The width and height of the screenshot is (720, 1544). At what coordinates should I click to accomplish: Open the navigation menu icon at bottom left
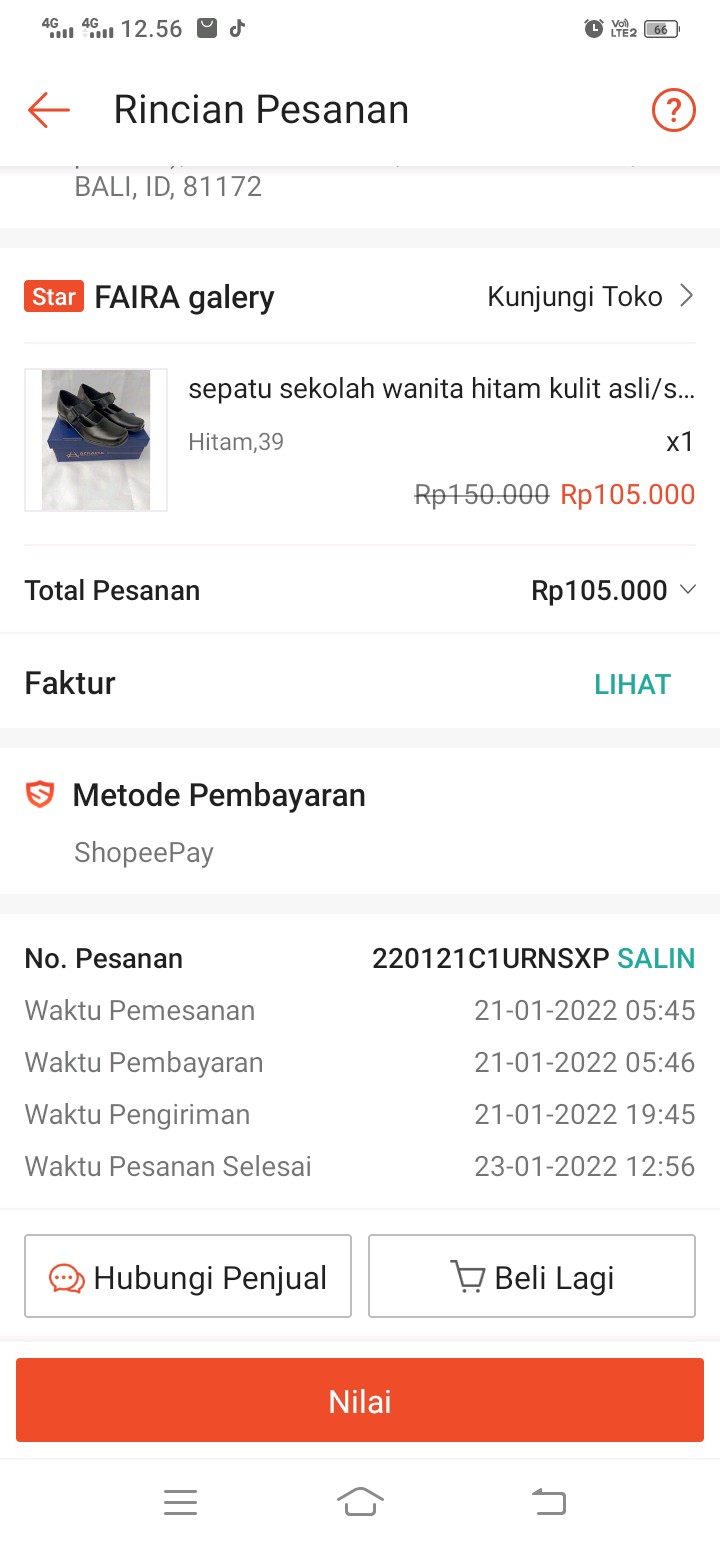pos(180,1501)
